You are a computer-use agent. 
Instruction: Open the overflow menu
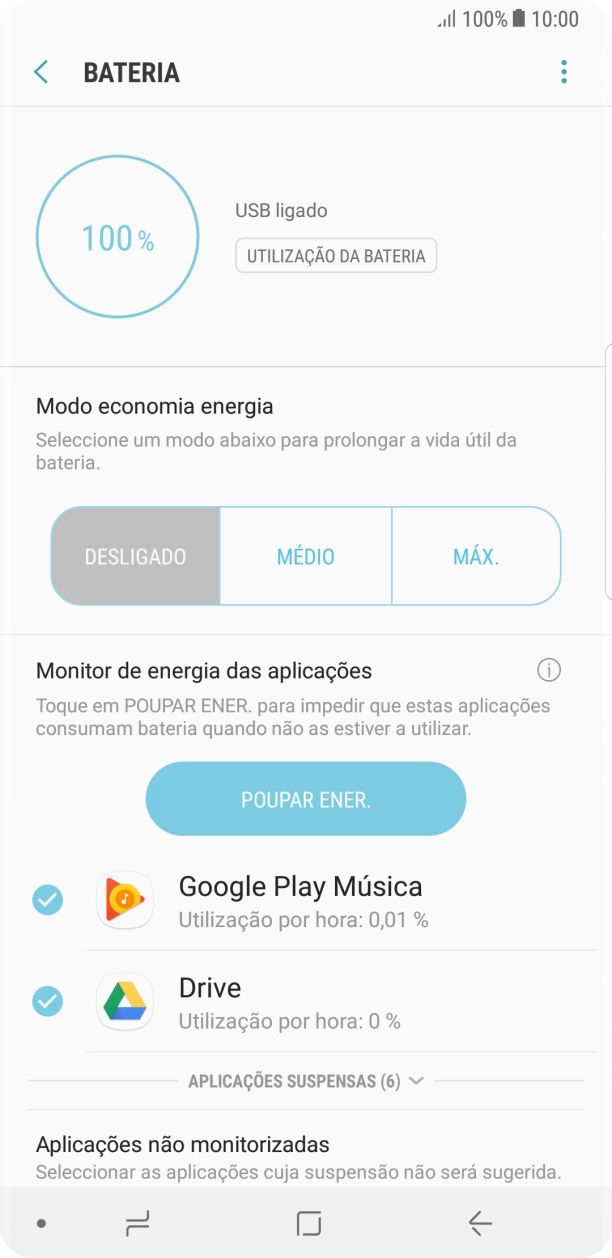tap(564, 72)
